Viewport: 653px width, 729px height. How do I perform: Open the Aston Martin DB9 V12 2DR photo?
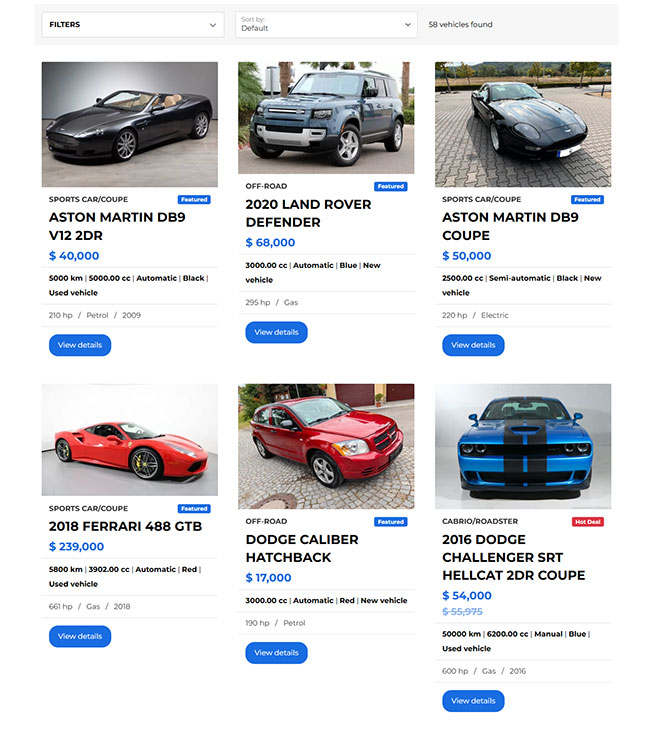(x=129, y=124)
